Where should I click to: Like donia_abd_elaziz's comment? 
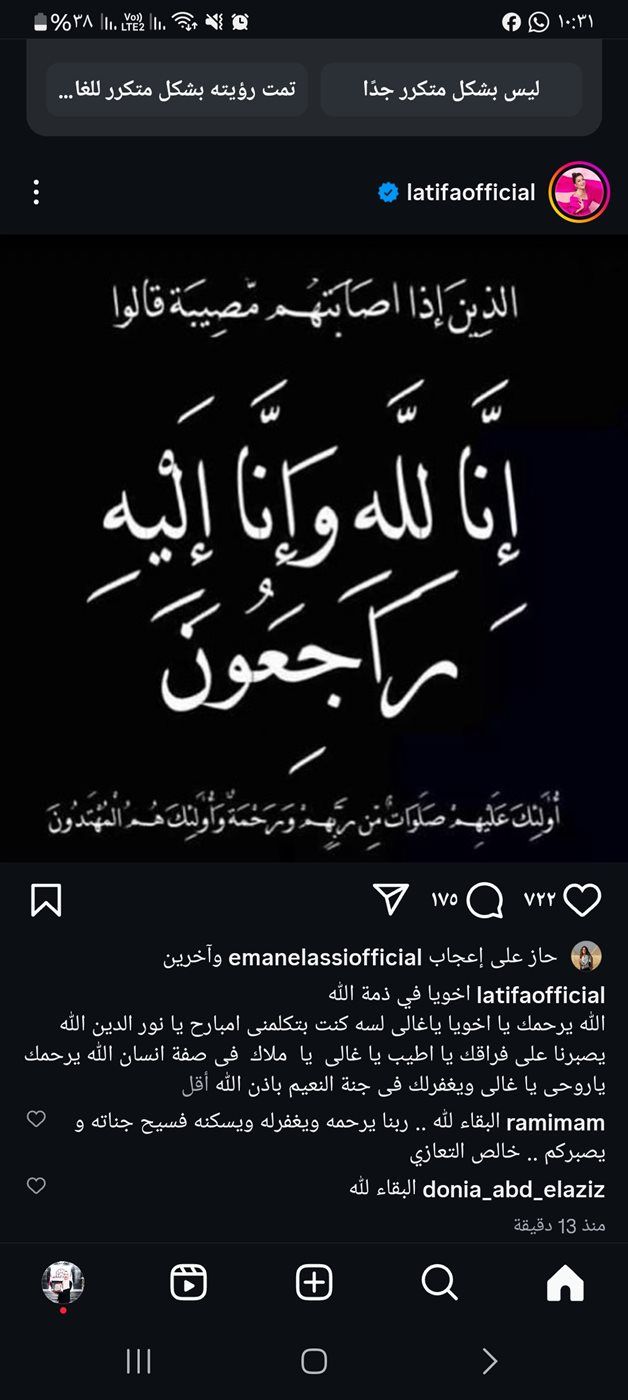coord(36,1186)
